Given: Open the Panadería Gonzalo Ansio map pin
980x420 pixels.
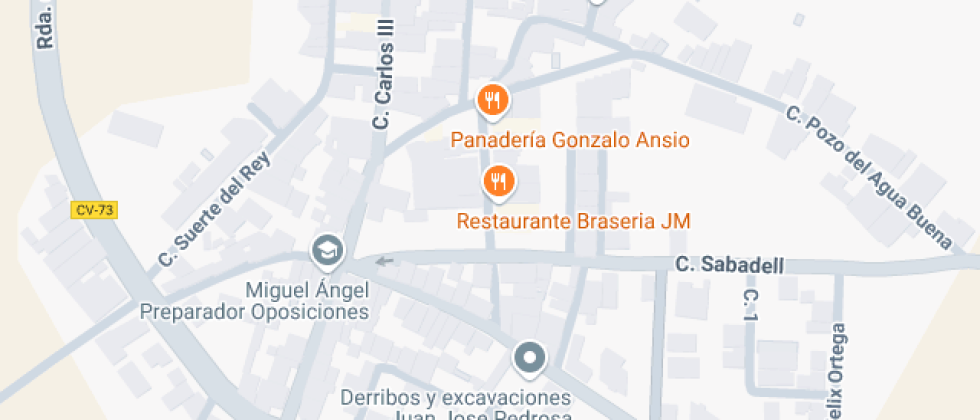Looking at the screenshot, I should (x=492, y=100).
